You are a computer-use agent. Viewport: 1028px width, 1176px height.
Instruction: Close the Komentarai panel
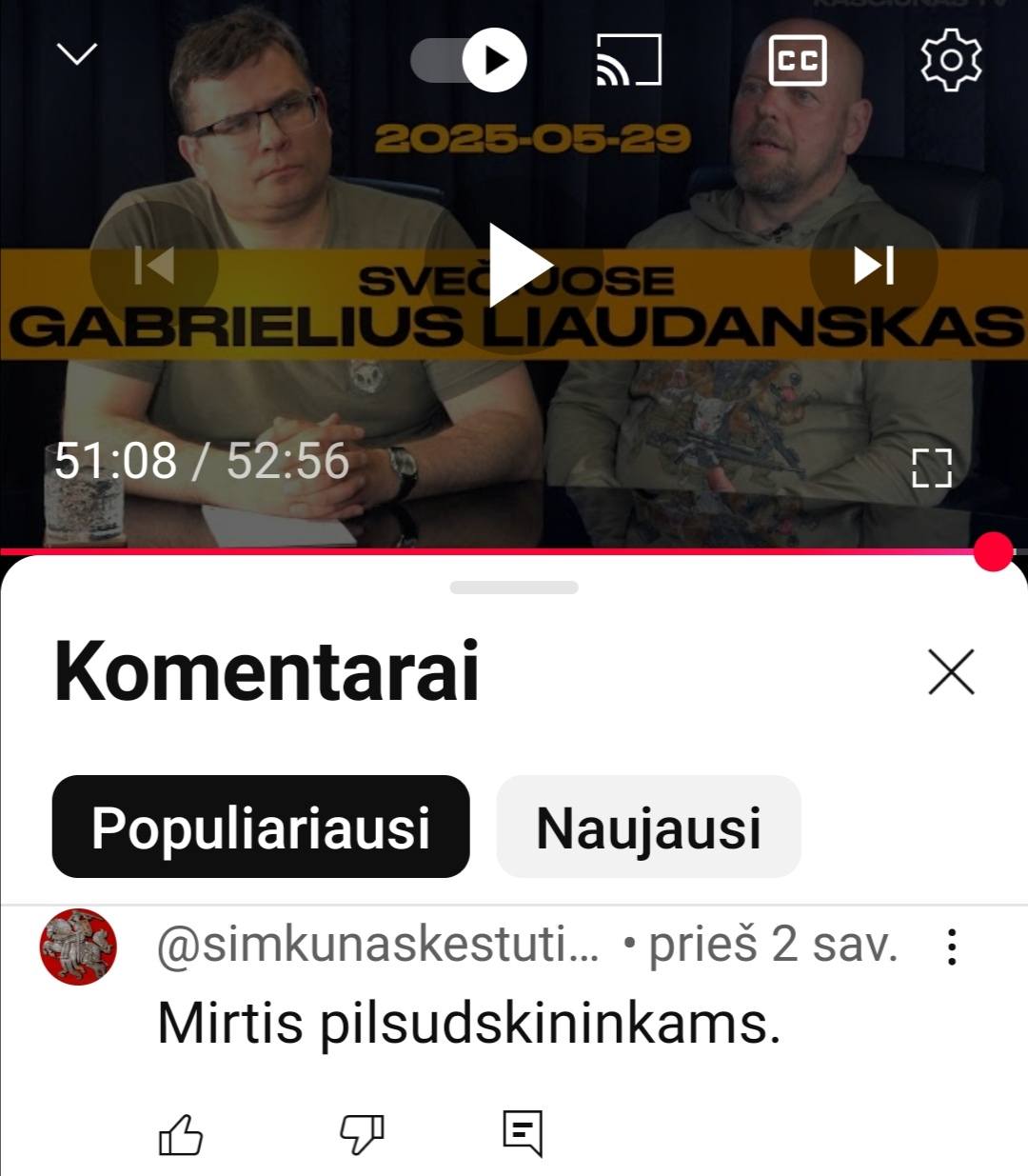pyautogui.click(x=951, y=672)
